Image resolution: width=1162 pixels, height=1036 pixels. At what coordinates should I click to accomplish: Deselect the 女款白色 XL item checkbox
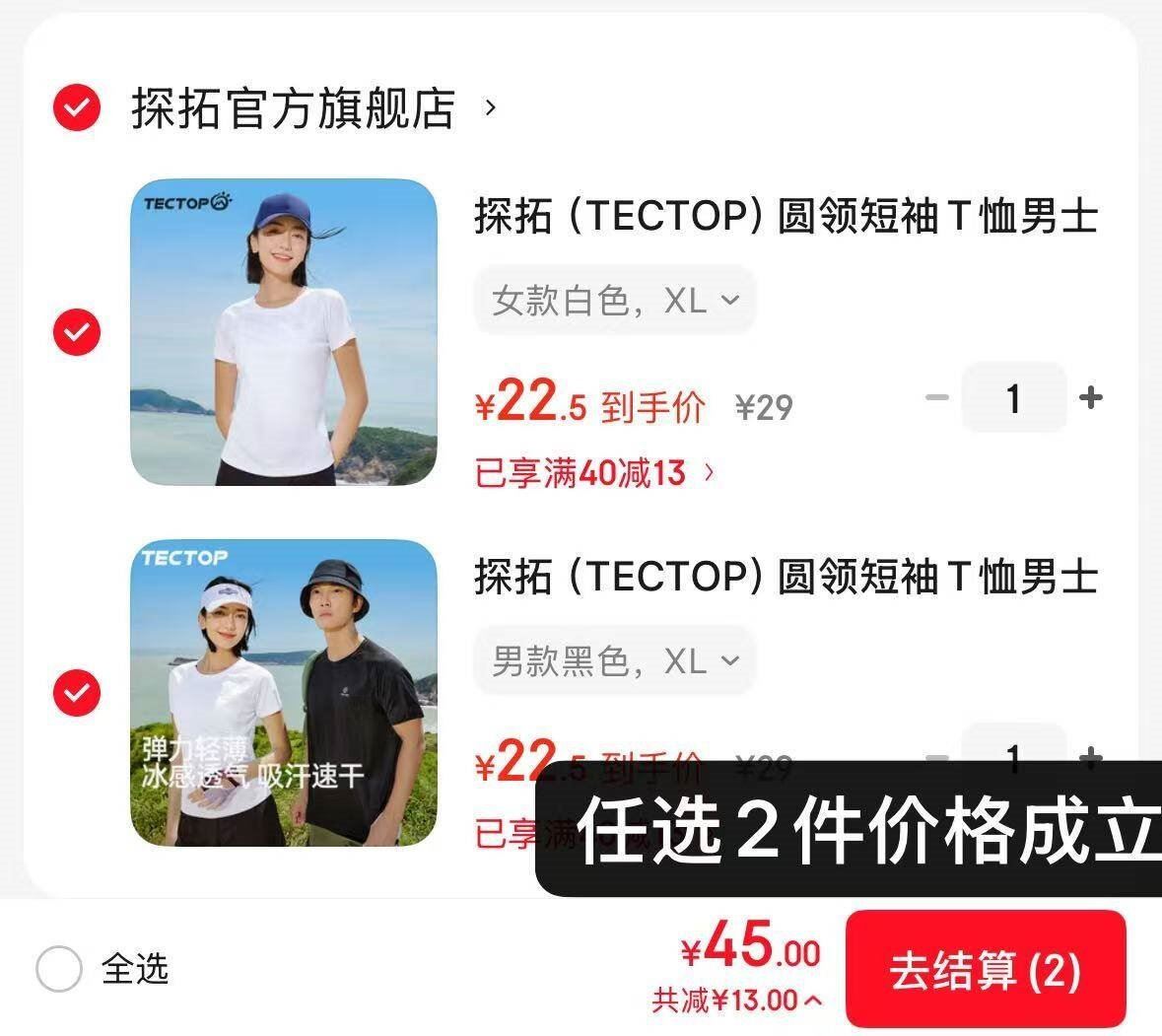77,331
